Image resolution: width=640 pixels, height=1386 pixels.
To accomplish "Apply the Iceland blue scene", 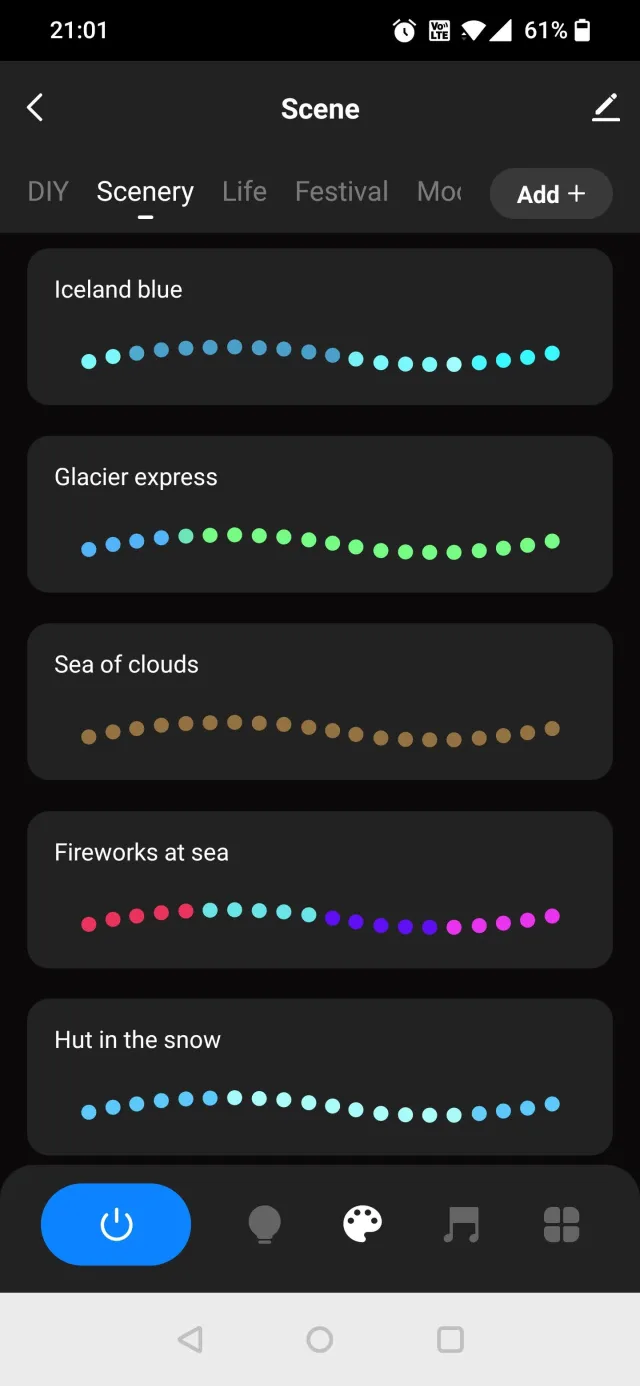I will (320, 327).
